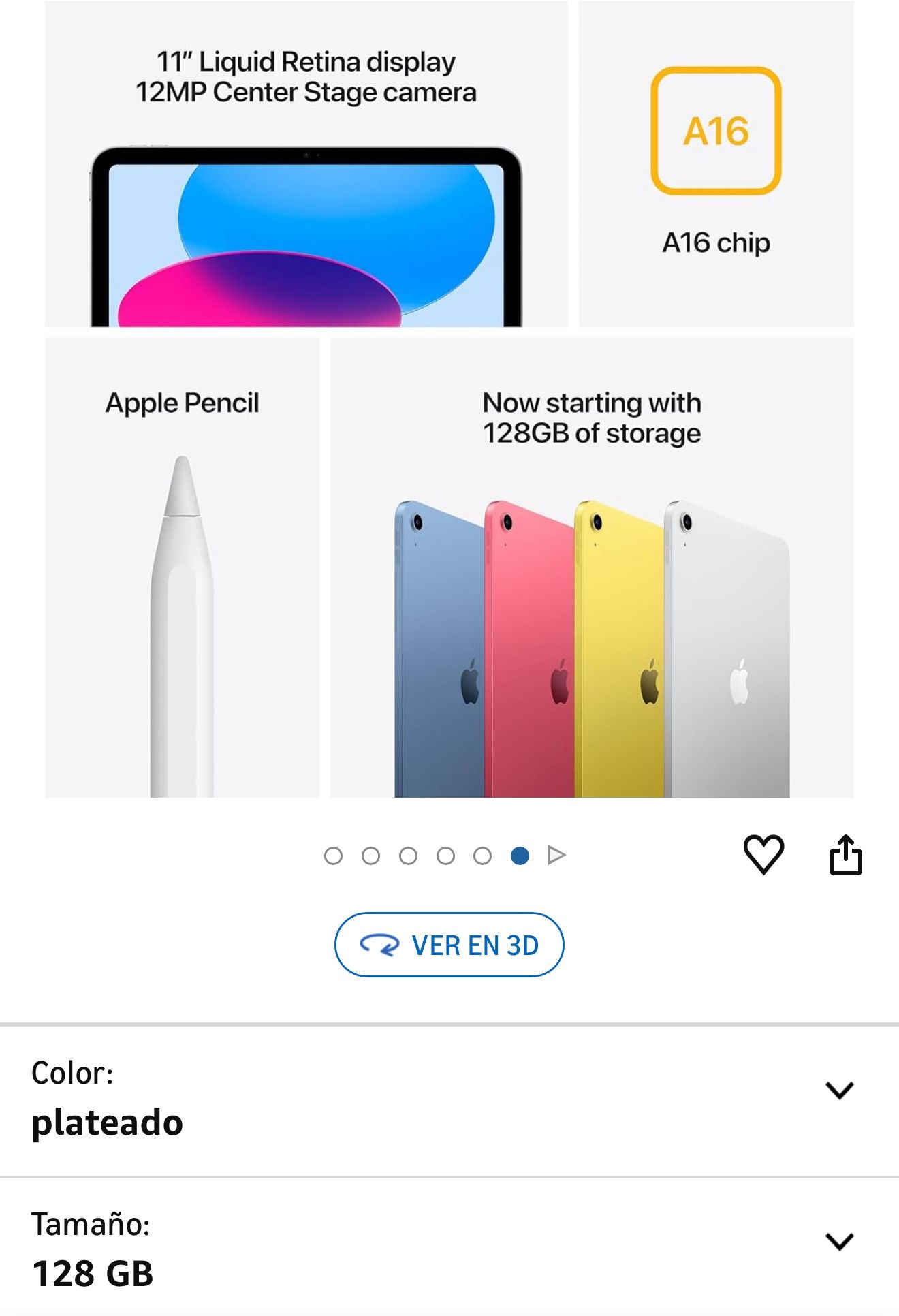Select the fifth carousel dot
Image resolution: width=899 pixels, height=1316 pixels.
point(484,853)
